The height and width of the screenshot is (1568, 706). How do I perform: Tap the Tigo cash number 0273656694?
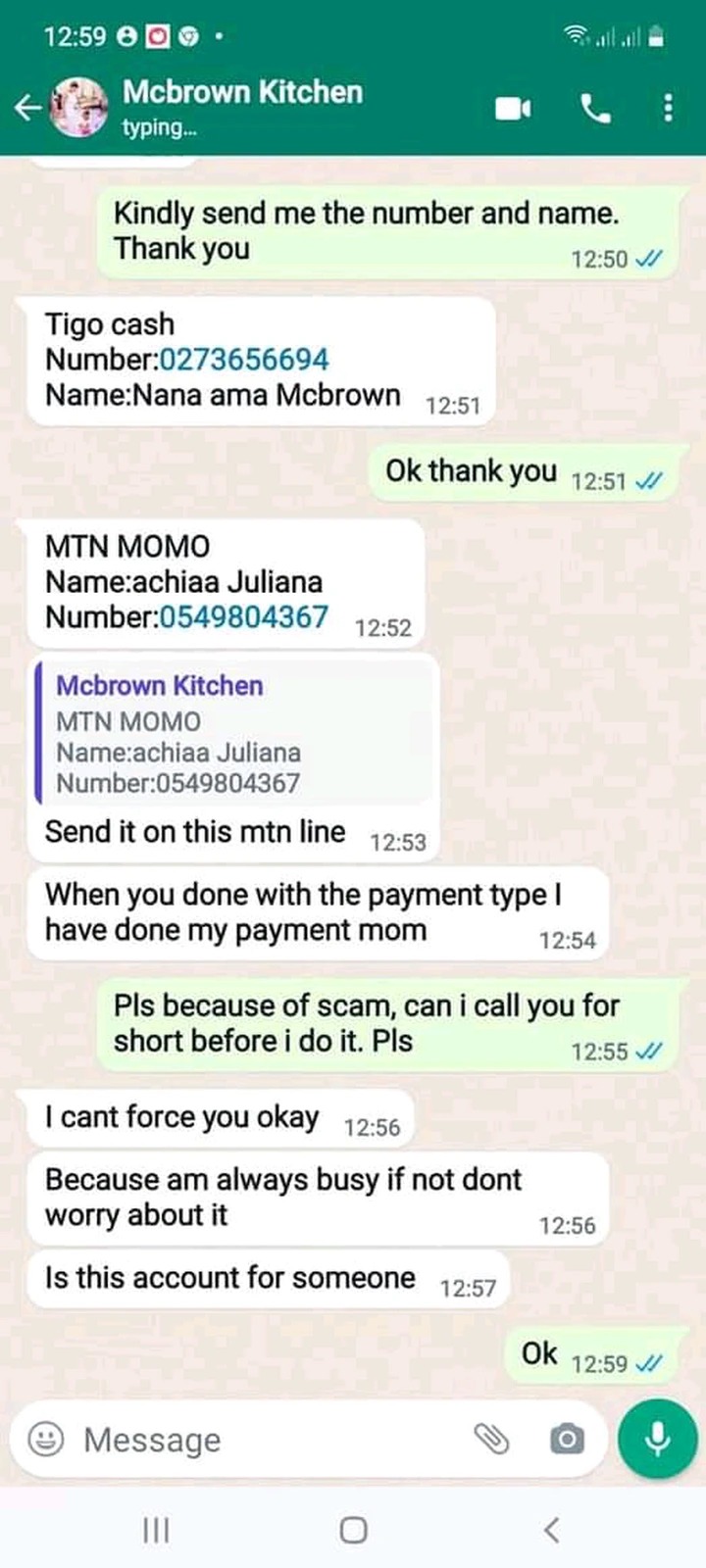point(243,360)
